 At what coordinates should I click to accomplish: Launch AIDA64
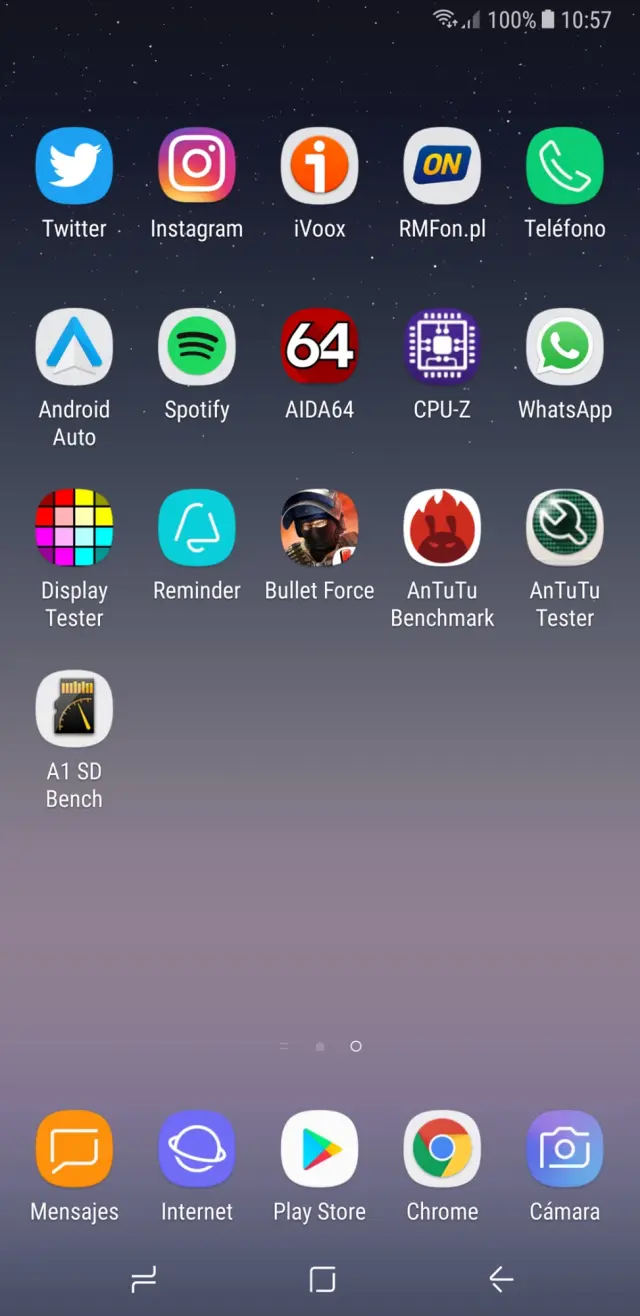click(319, 347)
